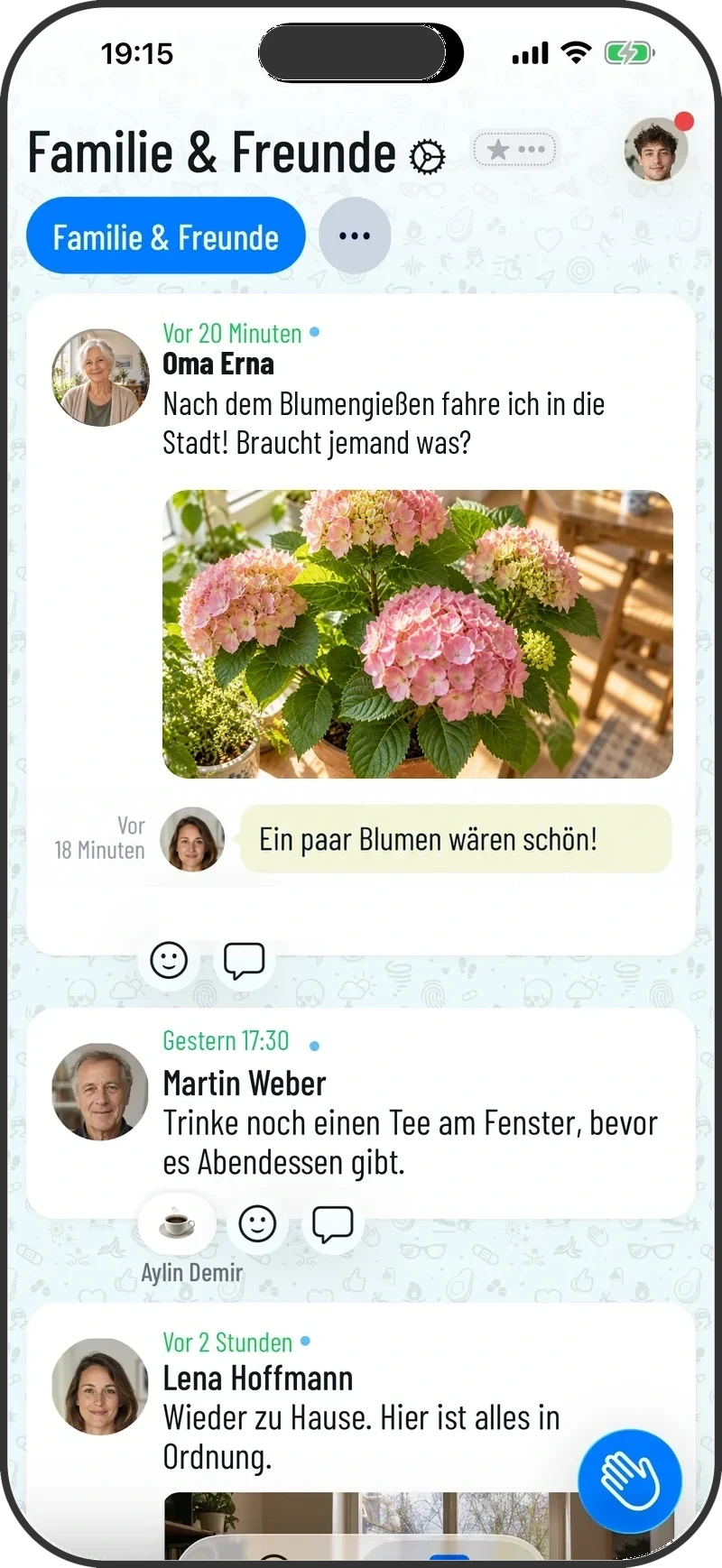
Task: Open Martin Weber's profile picture
Action: [x=100, y=1092]
